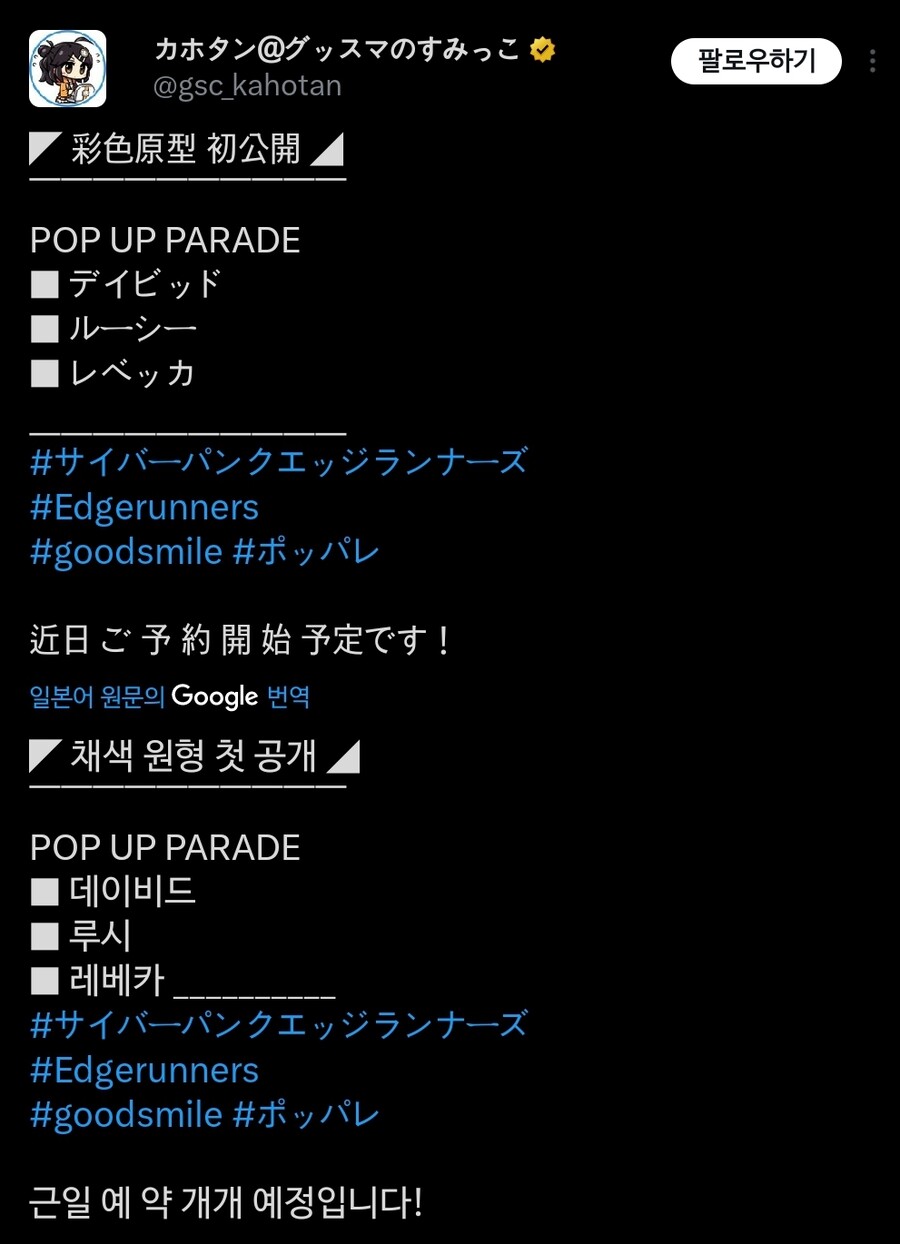Open #goodsmile hashtag in the Korean translation
The image size is (900, 1244).
[x=126, y=1114]
